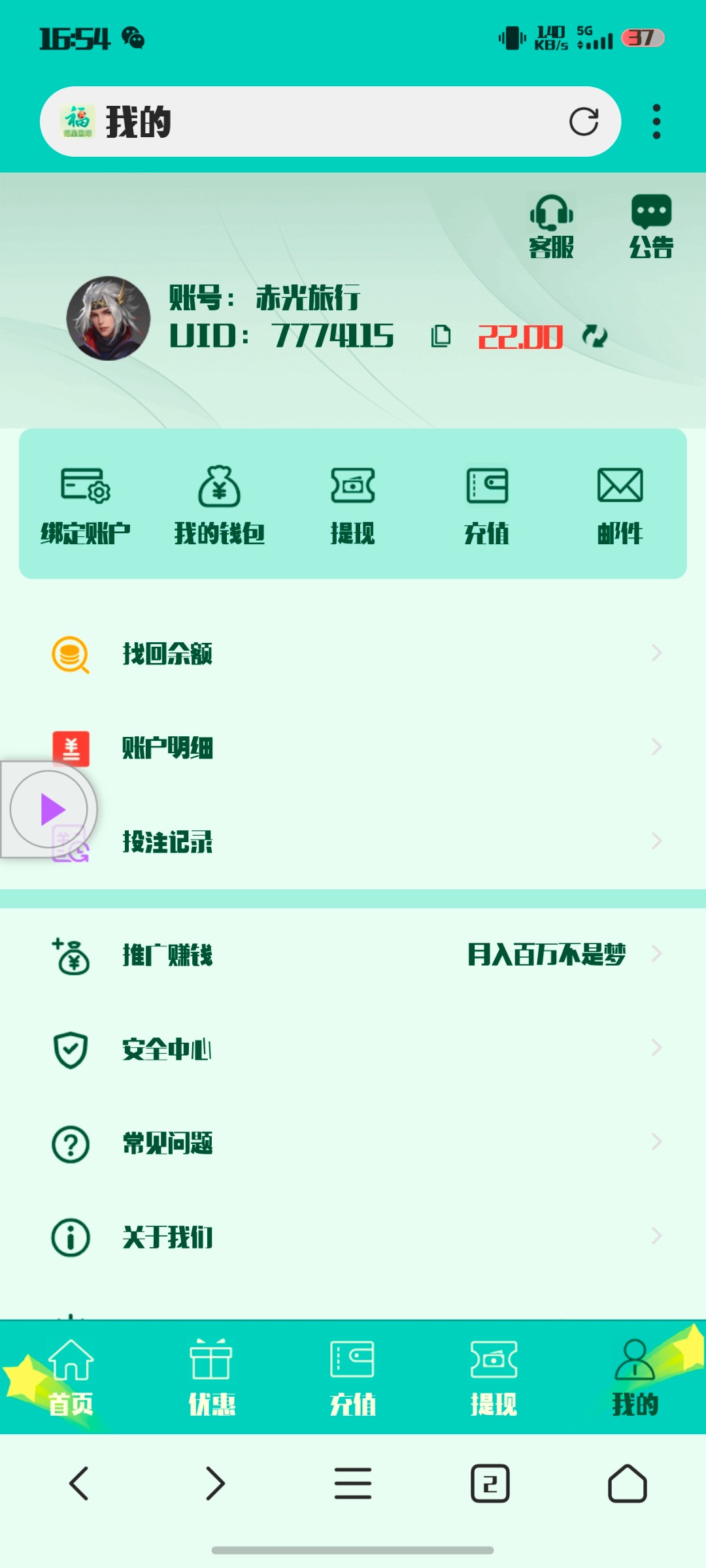Go to 安全中心
706x1568 pixels.
(353, 1049)
